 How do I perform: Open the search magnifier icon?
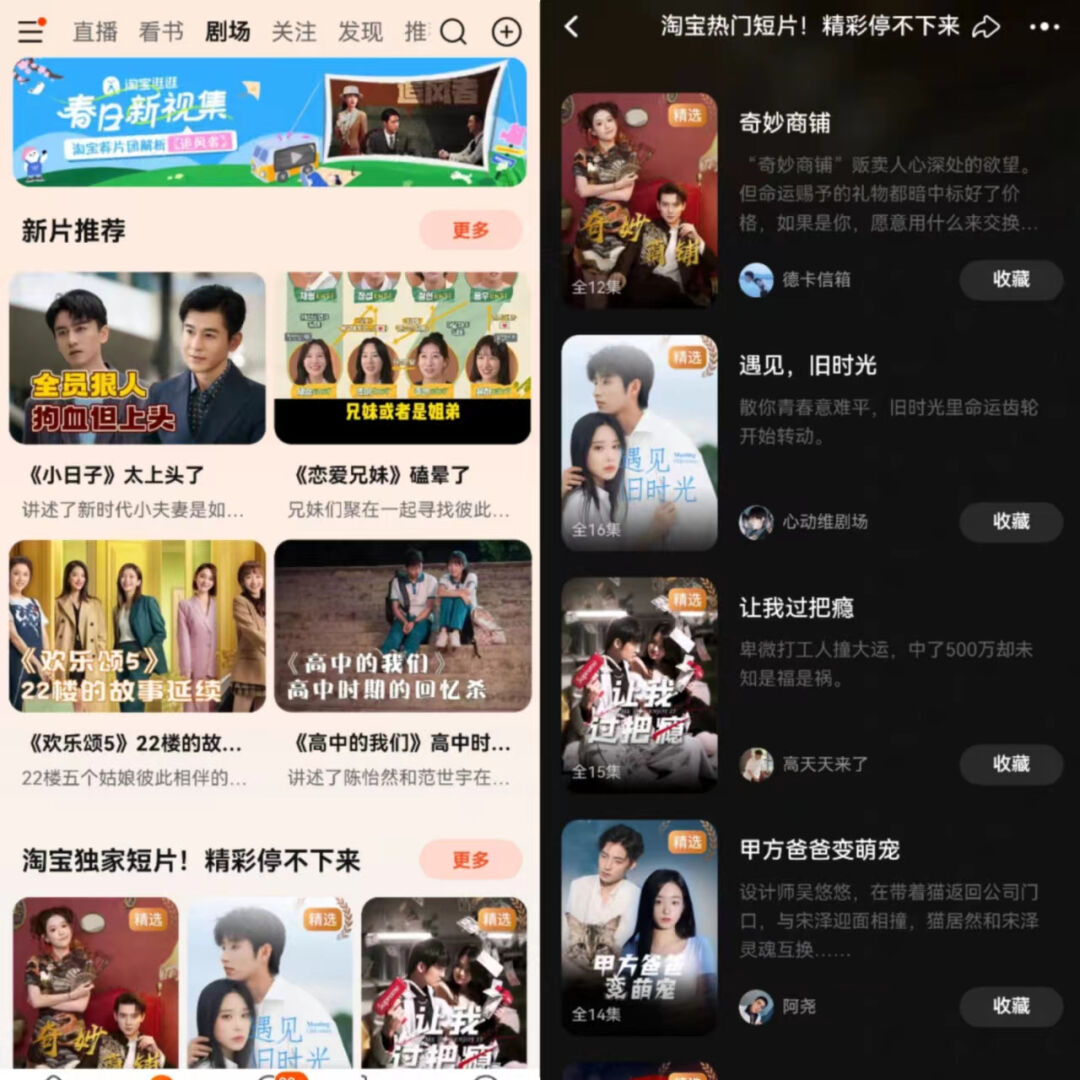click(x=454, y=32)
